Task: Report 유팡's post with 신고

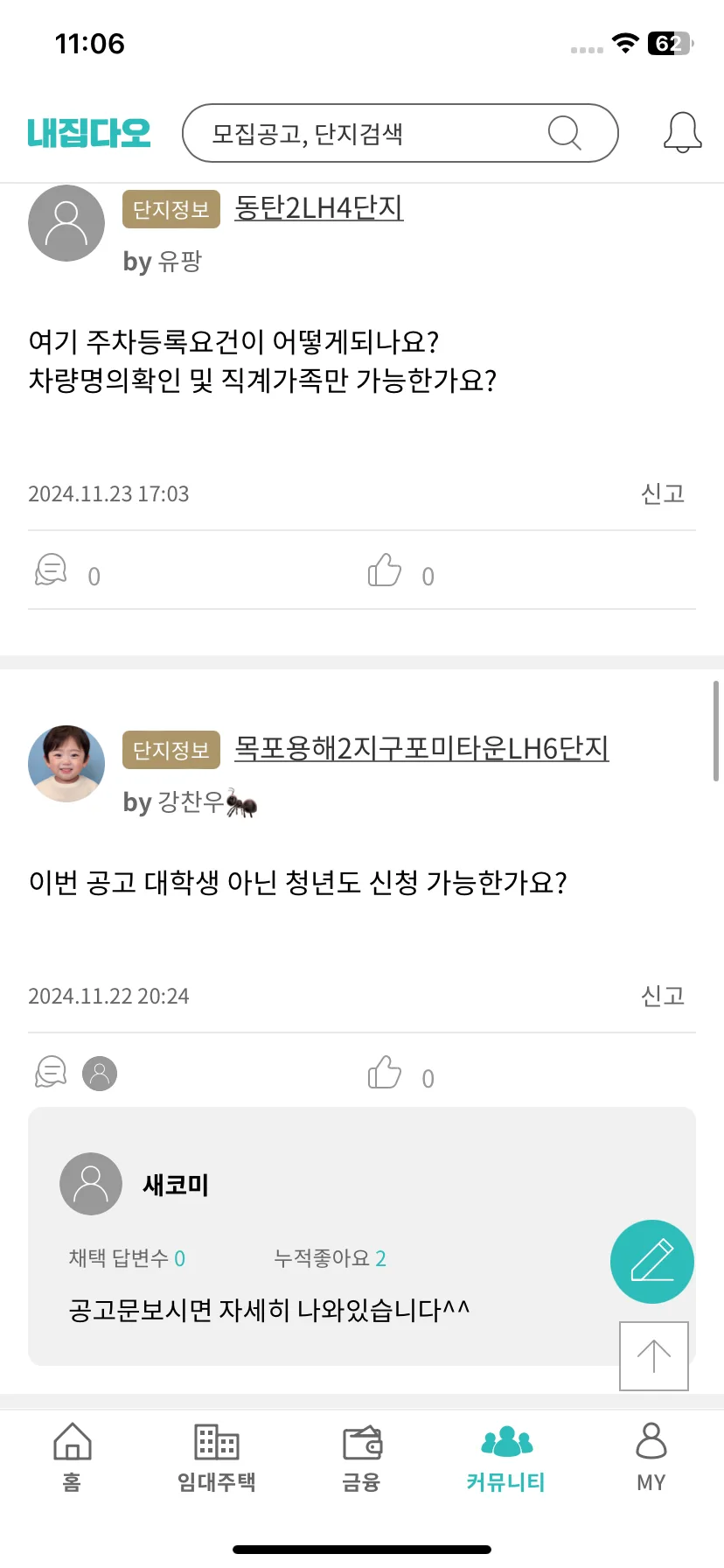Action: (662, 494)
